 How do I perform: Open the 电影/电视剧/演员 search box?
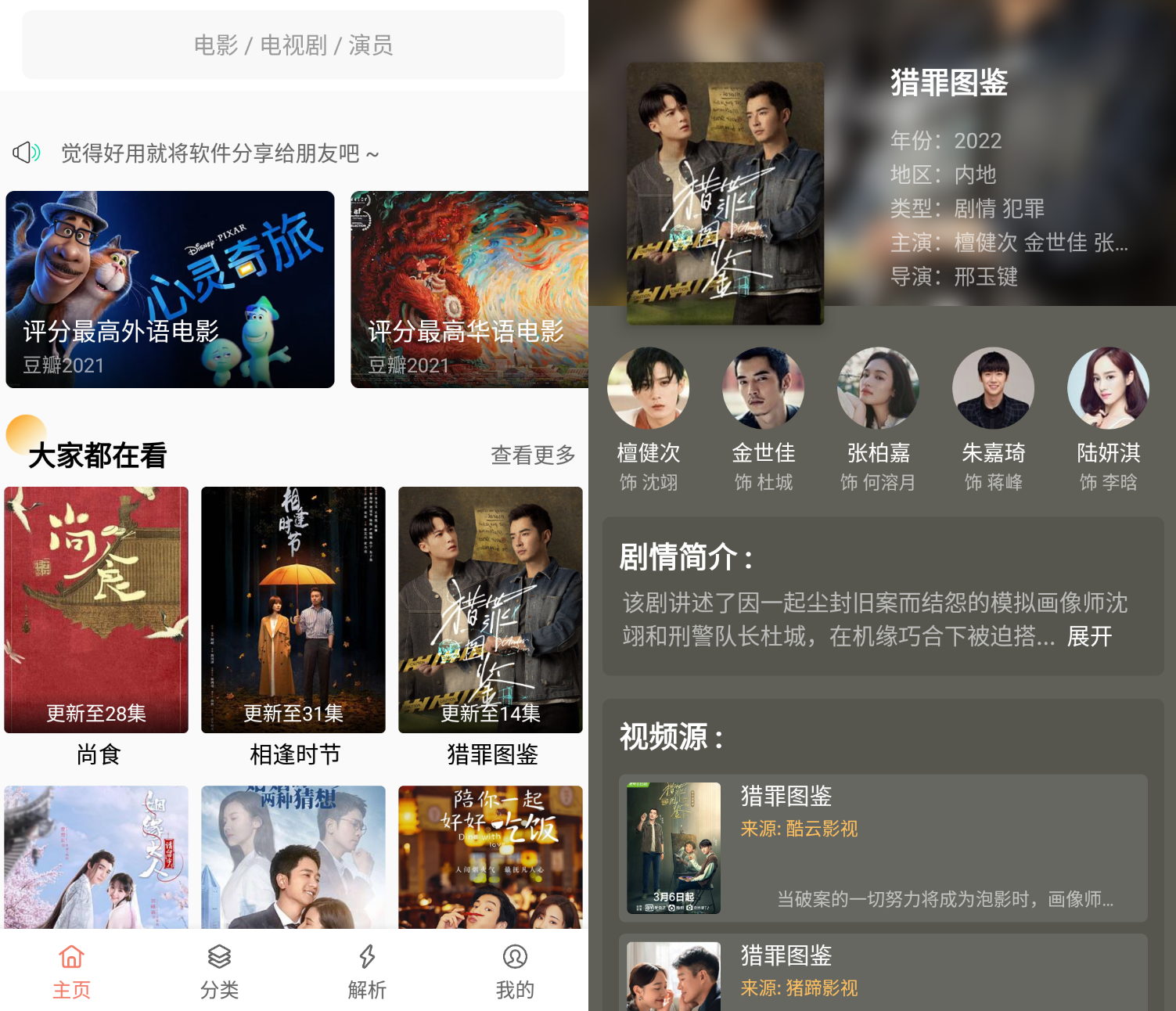pos(293,45)
